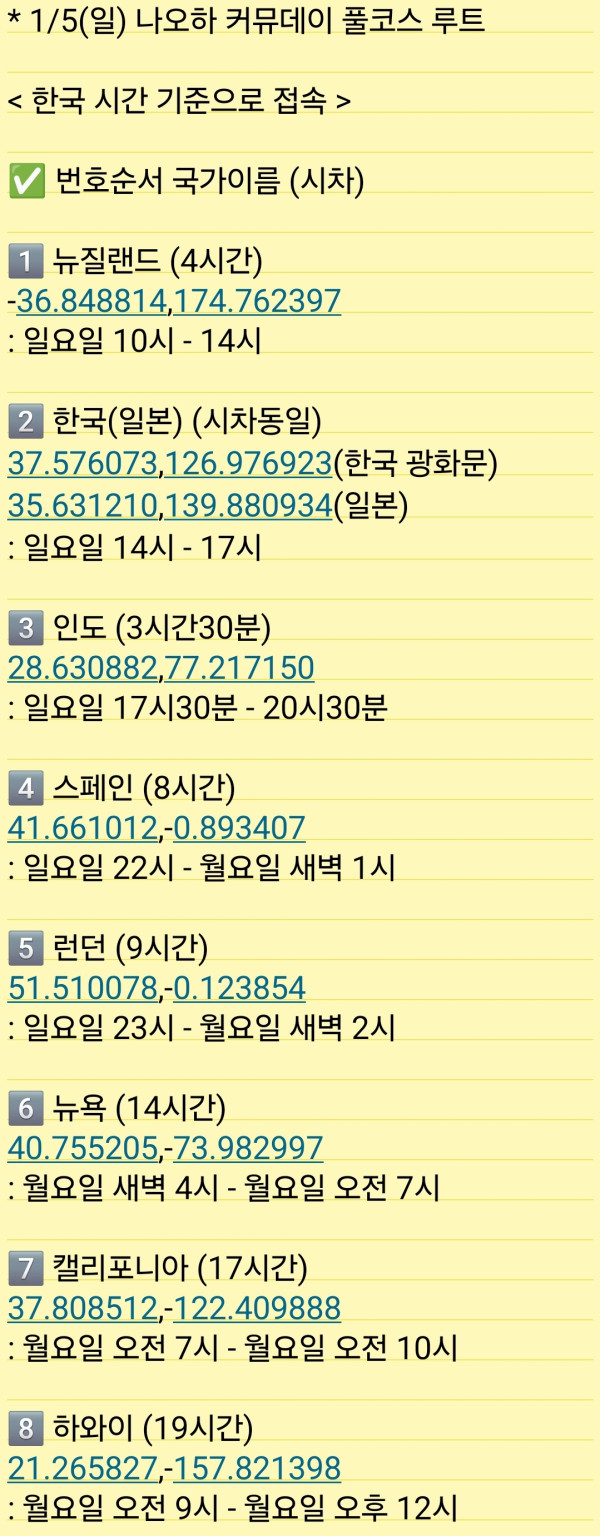Tap the 35.631210 link for 일본
Viewport: 600px width, 1536px height.
[82, 506]
